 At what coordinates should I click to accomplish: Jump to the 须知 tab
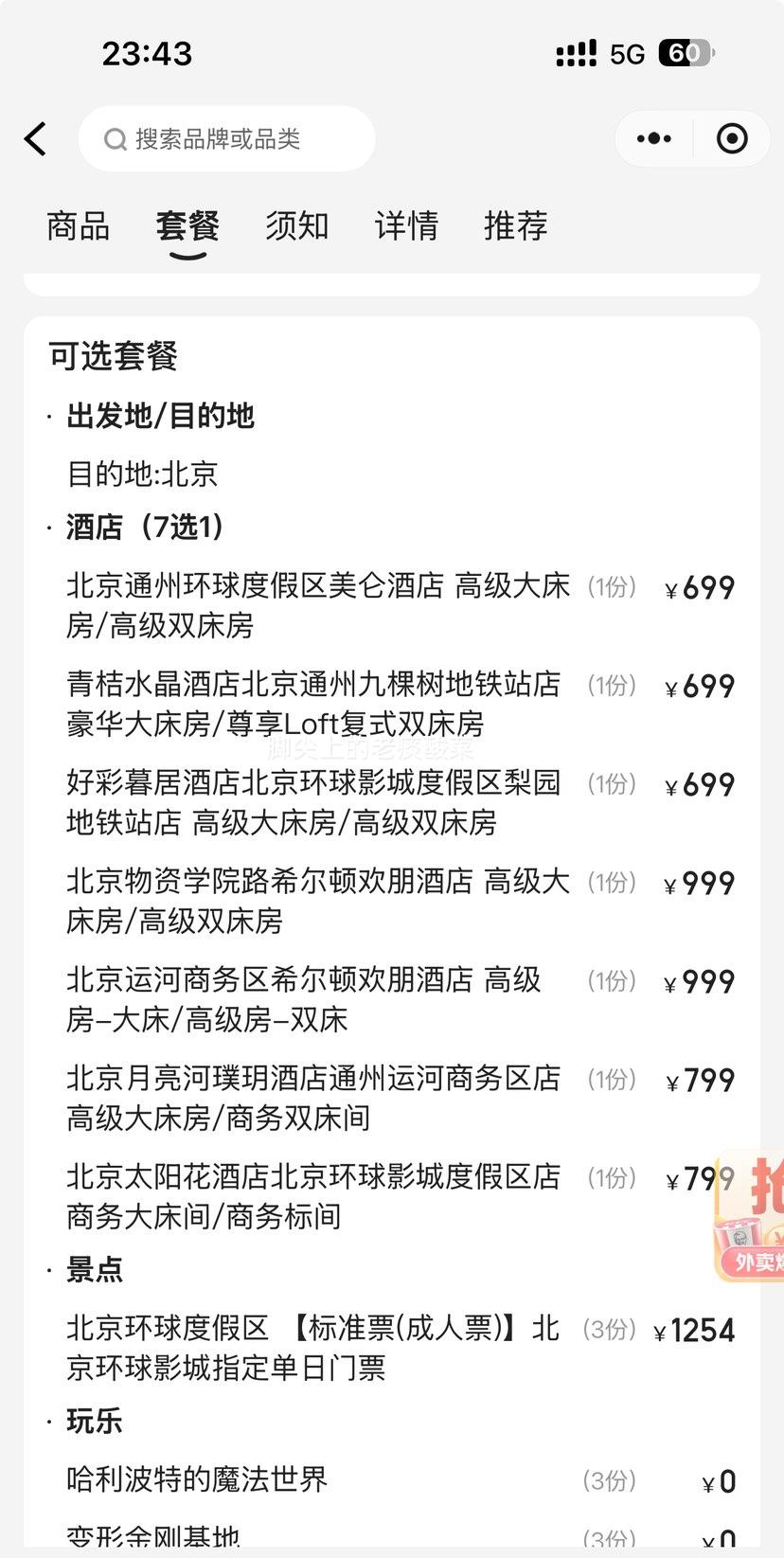(297, 226)
